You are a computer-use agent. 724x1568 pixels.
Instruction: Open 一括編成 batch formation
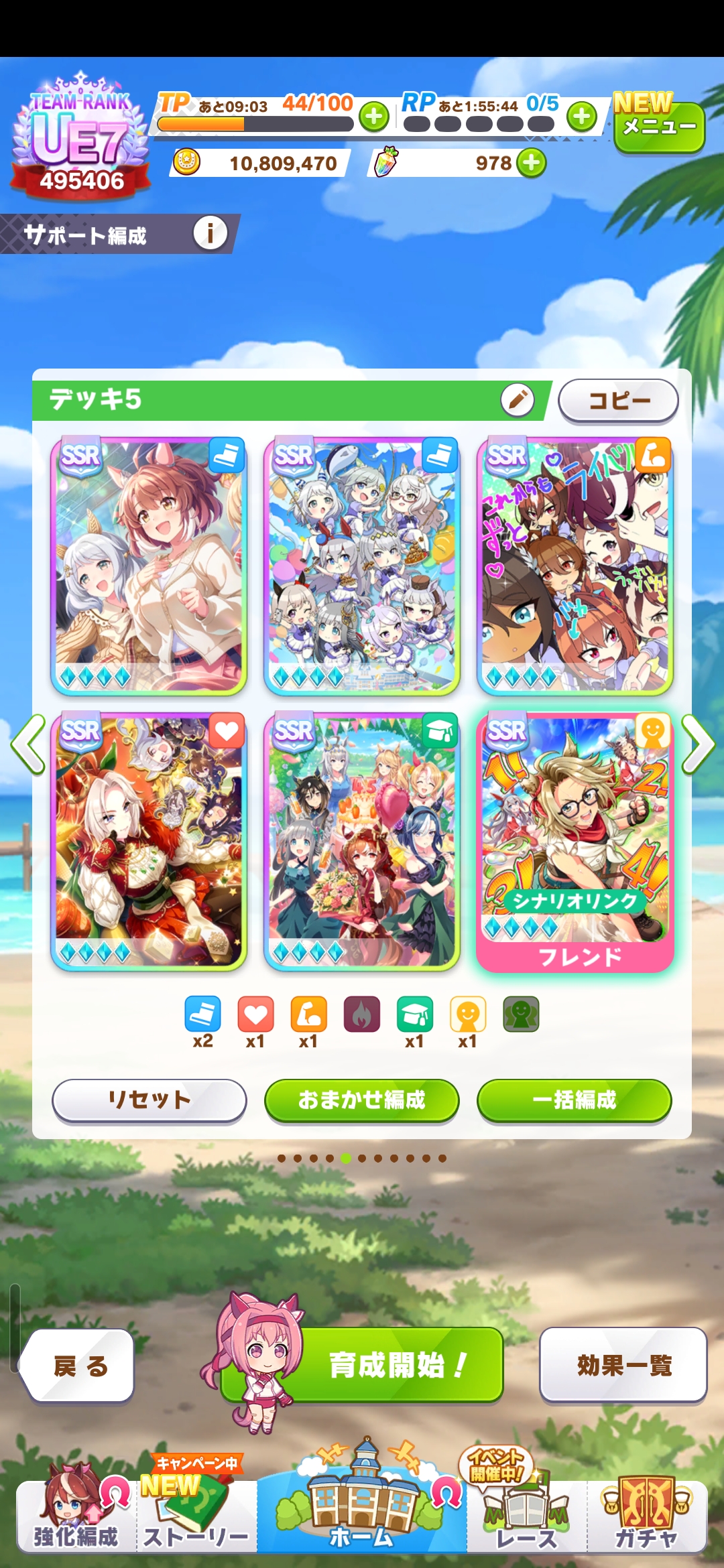point(574,1100)
